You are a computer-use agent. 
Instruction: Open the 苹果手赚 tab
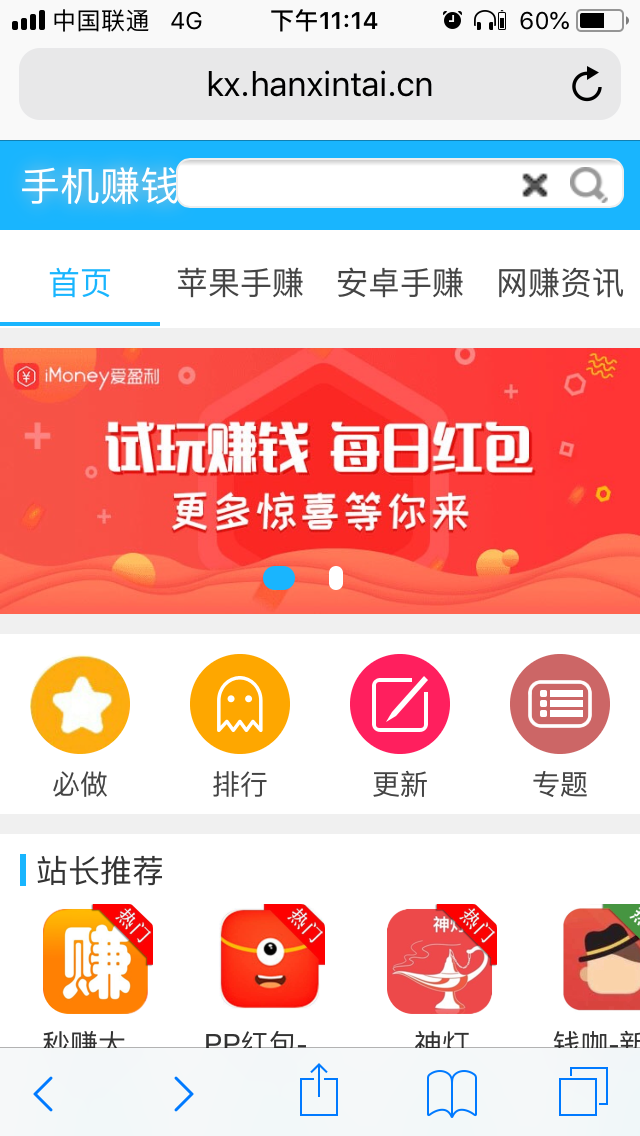click(x=240, y=284)
